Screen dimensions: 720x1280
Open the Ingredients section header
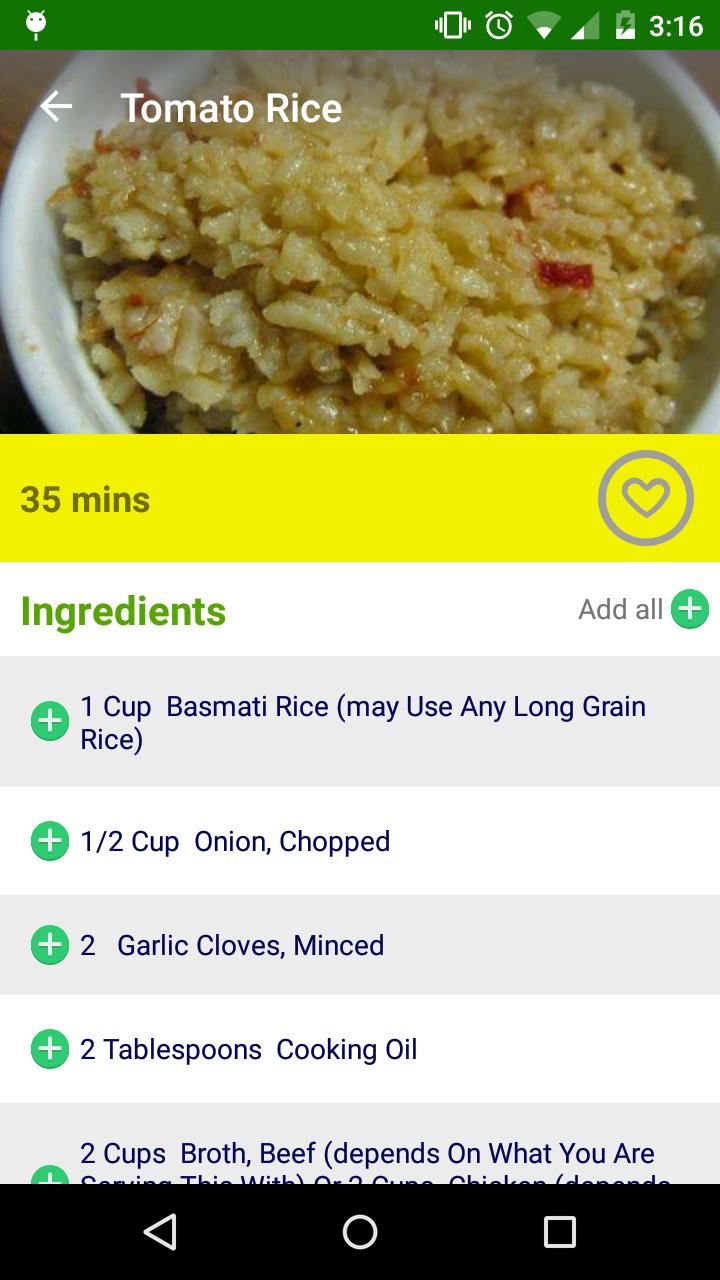[x=122, y=611]
